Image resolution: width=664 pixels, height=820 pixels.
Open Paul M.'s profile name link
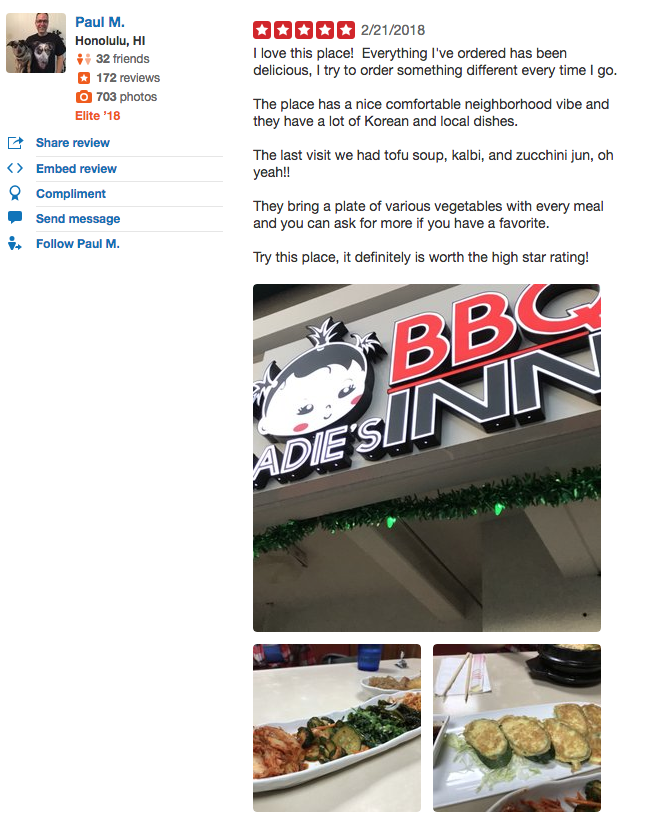point(100,22)
